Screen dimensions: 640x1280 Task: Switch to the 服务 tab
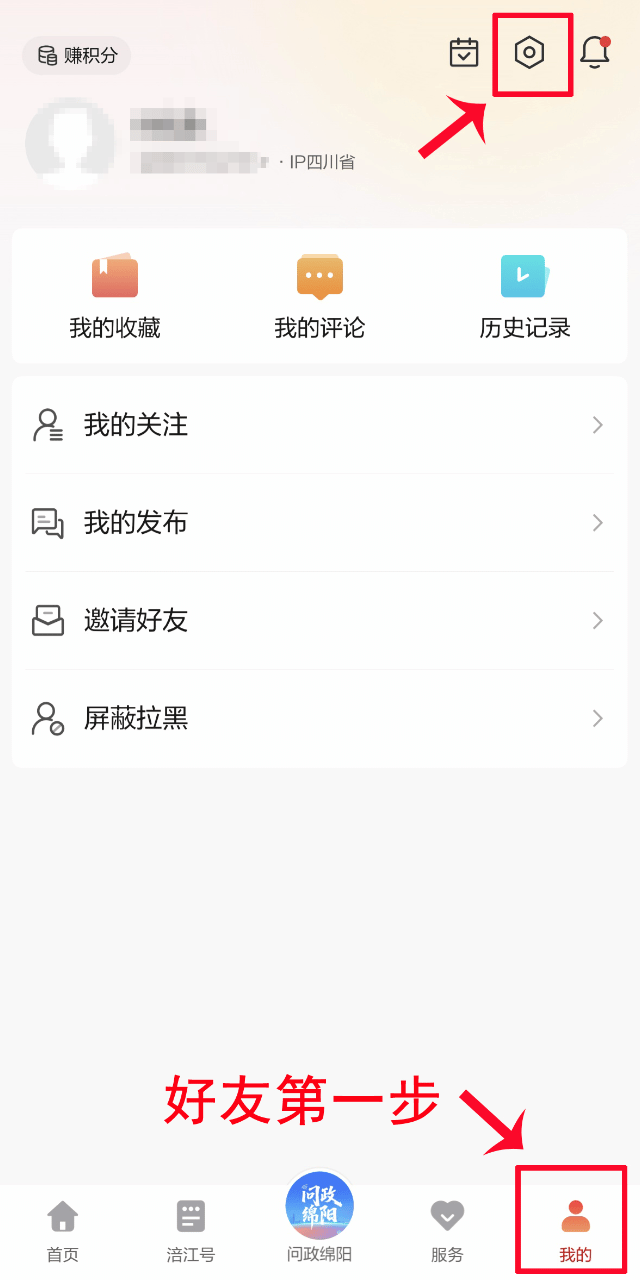pyautogui.click(x=448, y=1231)
